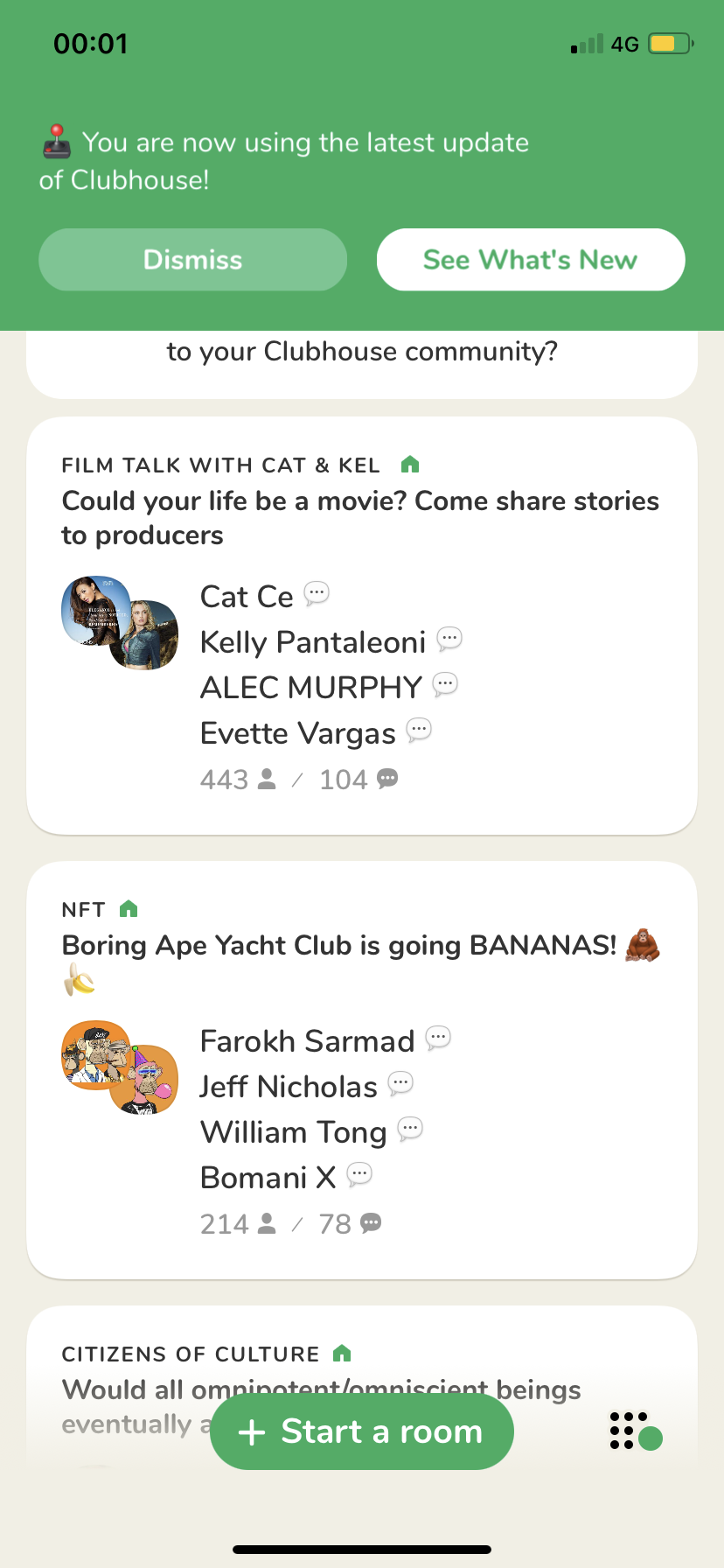Open the chat bubble icon next to Cat Ce

[x=317, y=593]
